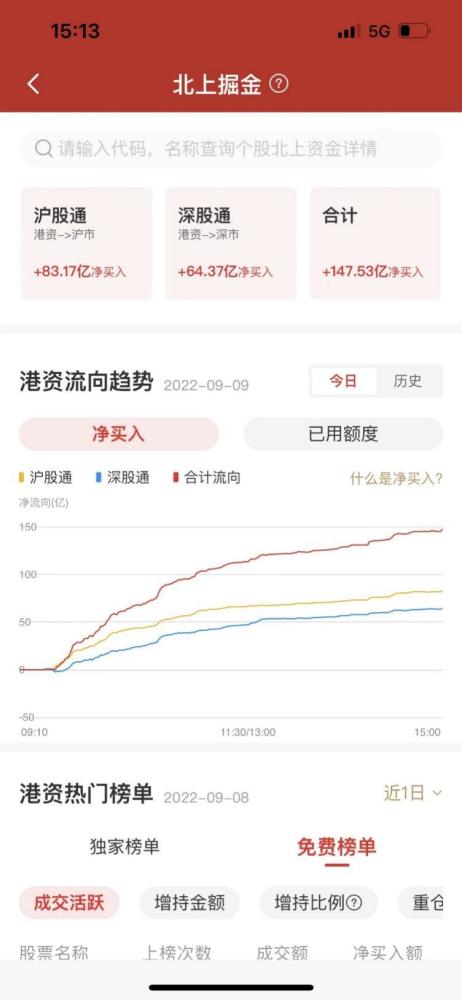This screenshot has height=1000, width=462.
Task: Open the 合计 card
Action: [x=375, y=243]
